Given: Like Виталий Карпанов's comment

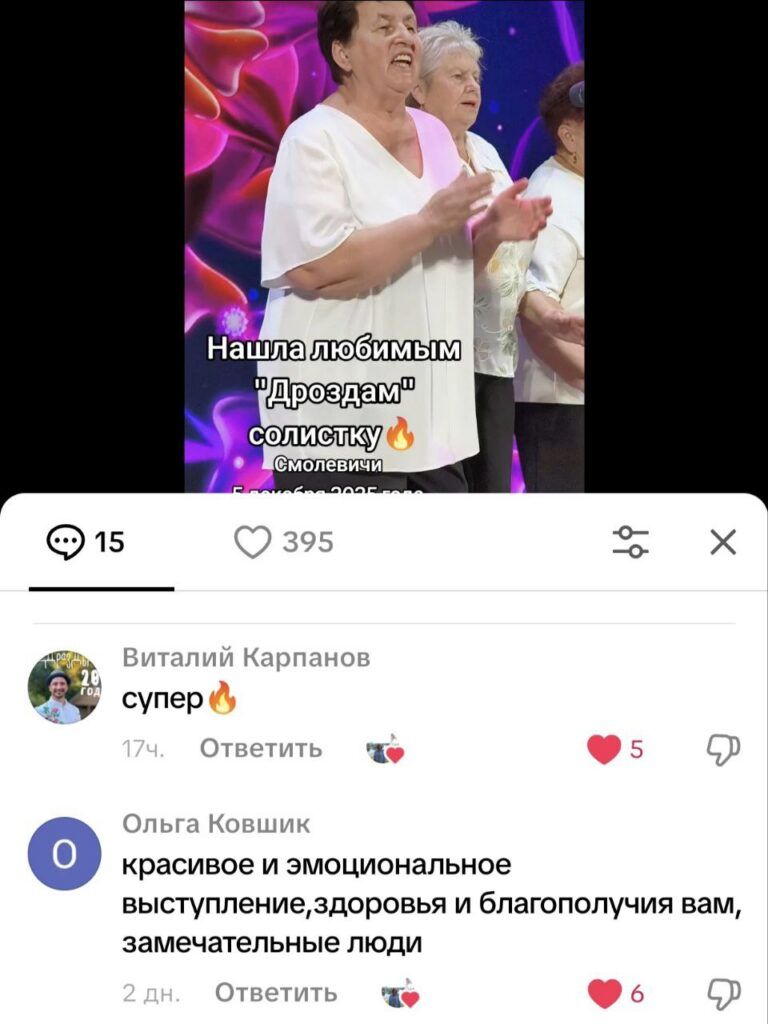Looking at the screenshot, I should 604,749.
